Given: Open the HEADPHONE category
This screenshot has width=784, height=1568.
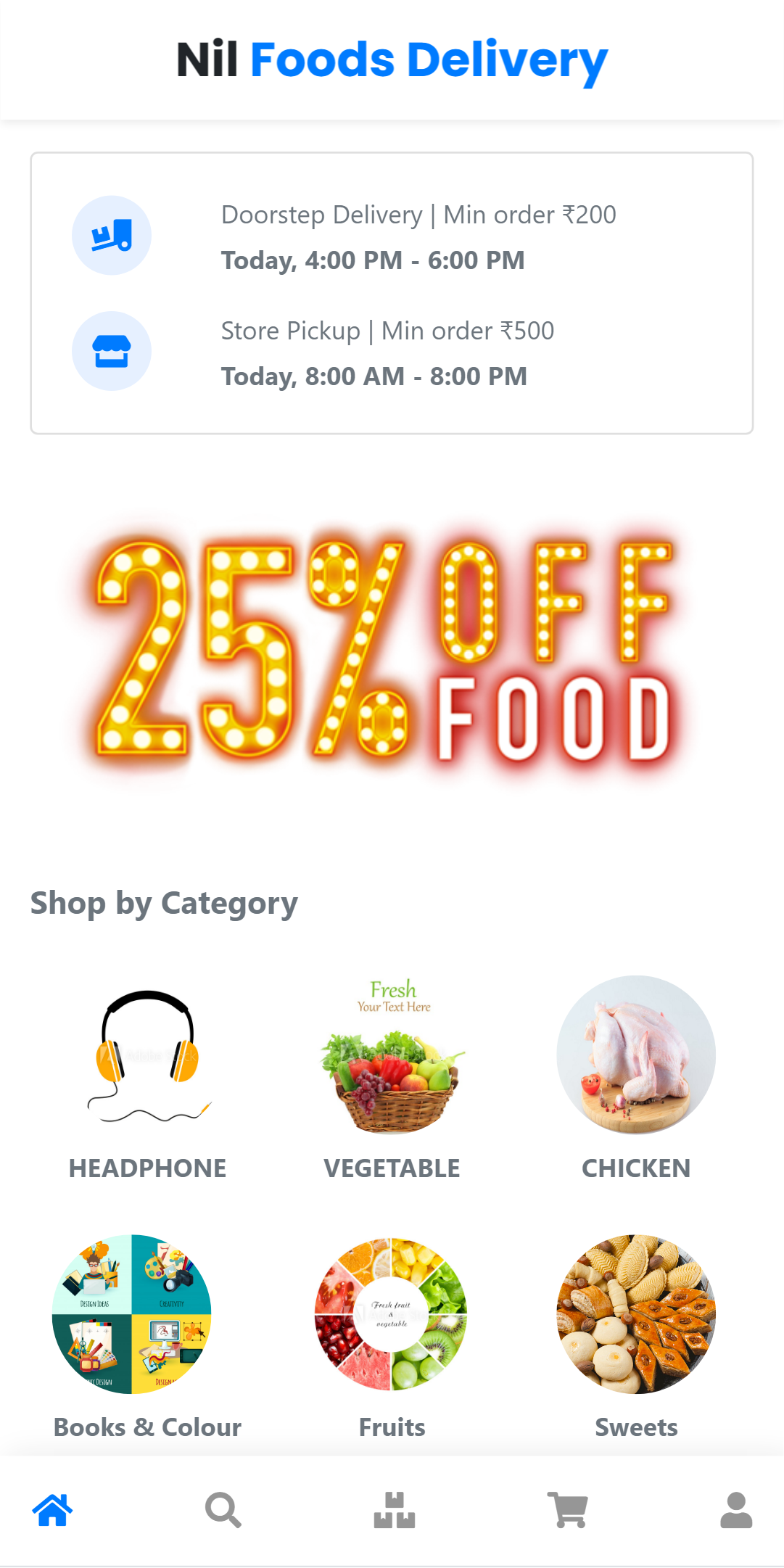Looking at the screenshot, I should pyautogui.click(x=147, y=1078).
